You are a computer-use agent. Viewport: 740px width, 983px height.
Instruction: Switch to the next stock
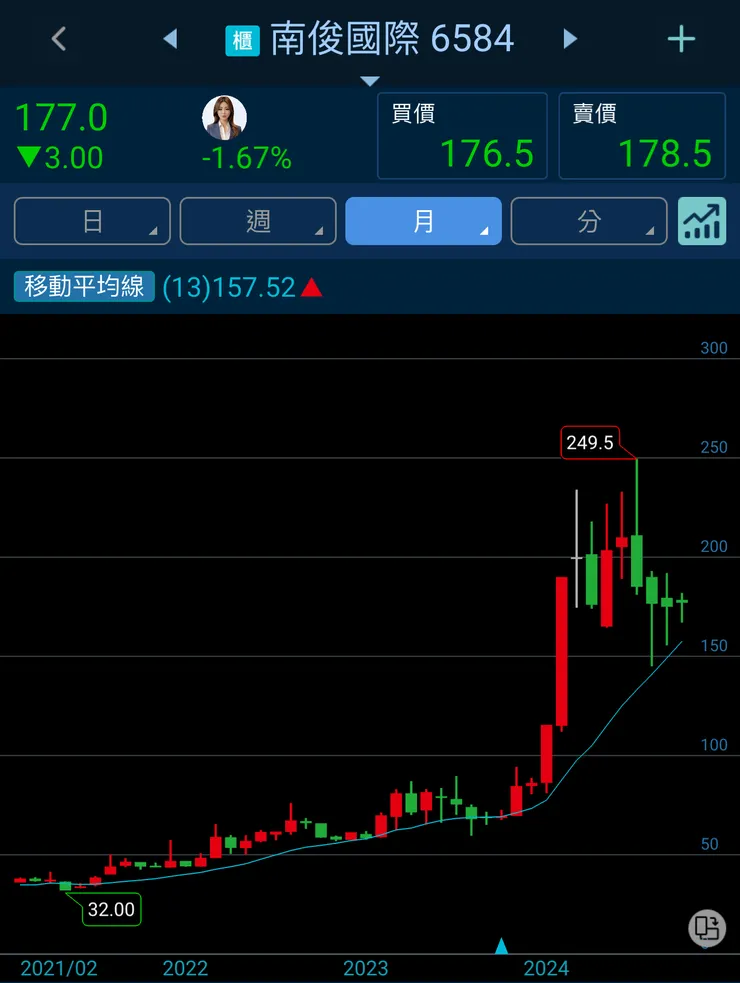[x=570, y=39]
